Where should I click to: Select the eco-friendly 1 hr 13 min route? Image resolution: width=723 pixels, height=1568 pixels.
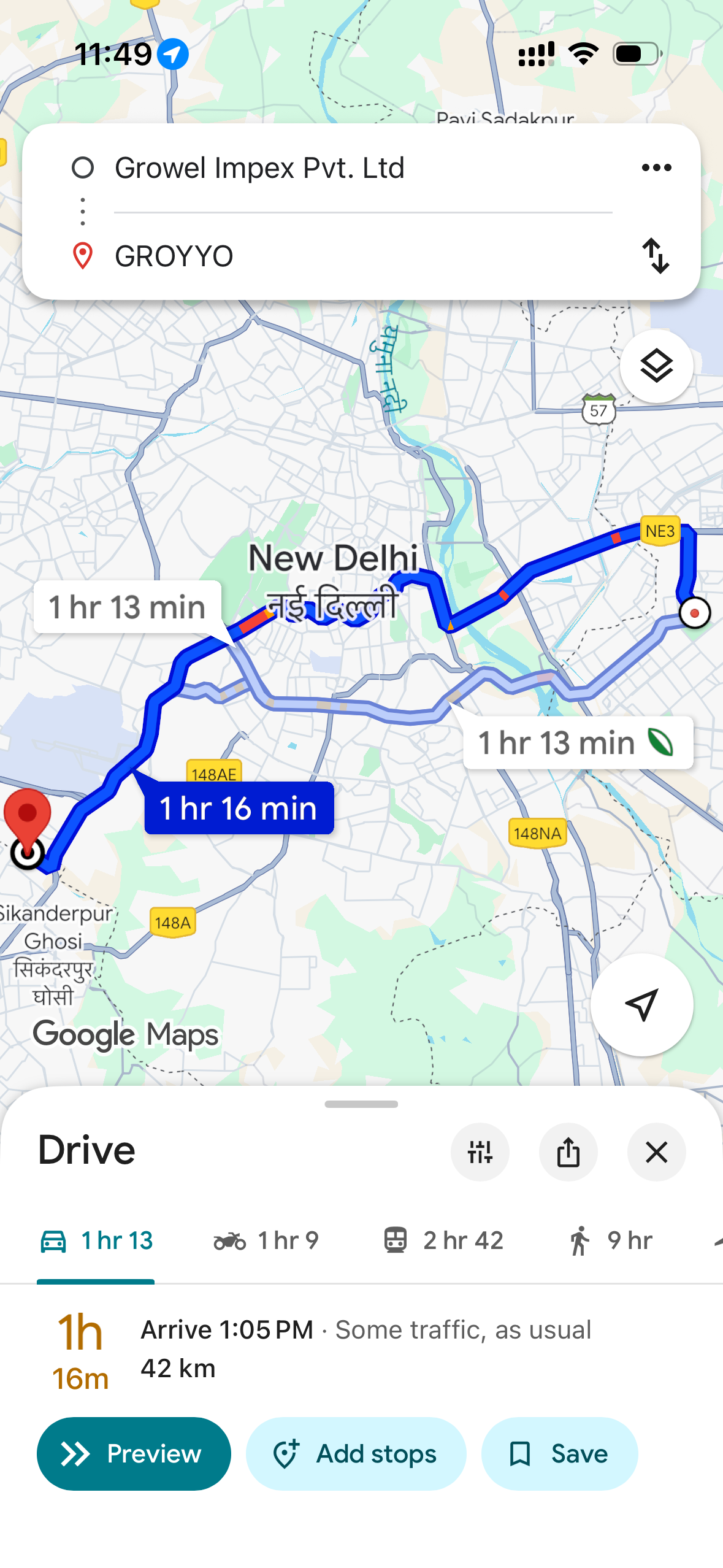[x=578, y=743]
